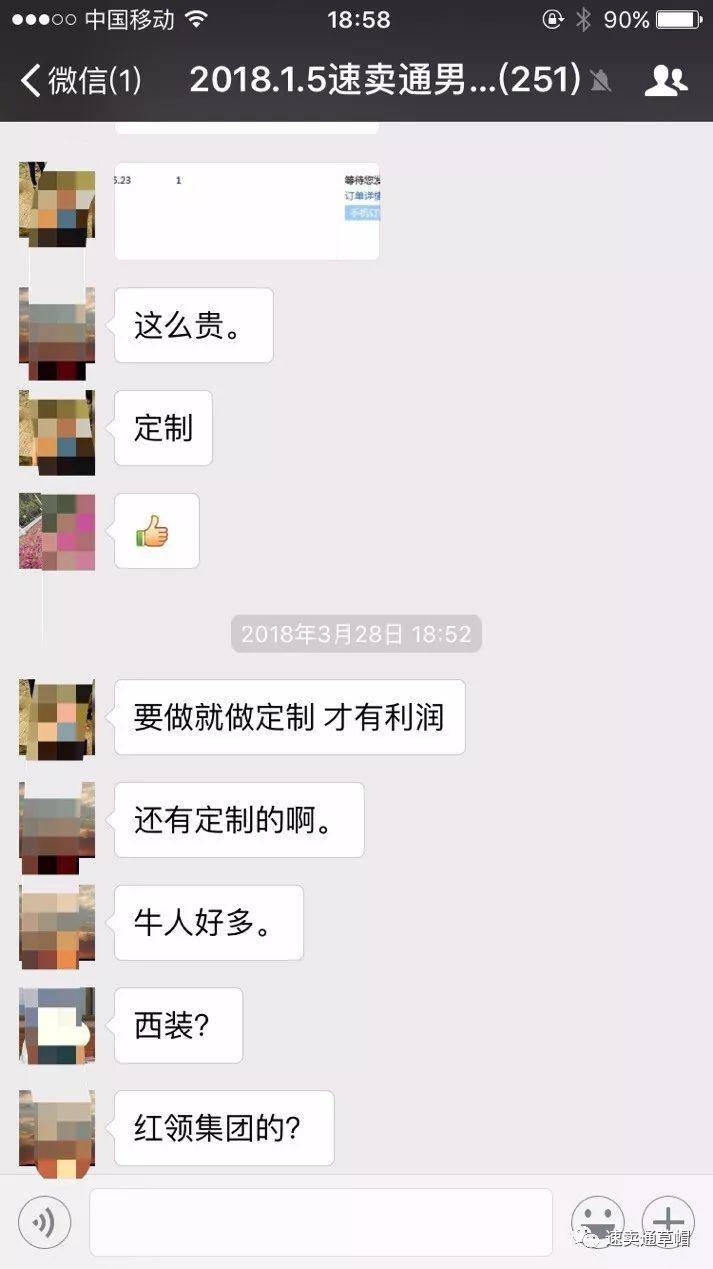The width and height of the screenshot is (713, 1269).
Task: Tap the avatar beside "西装?" message
Action: click(x=57, y=1025)
